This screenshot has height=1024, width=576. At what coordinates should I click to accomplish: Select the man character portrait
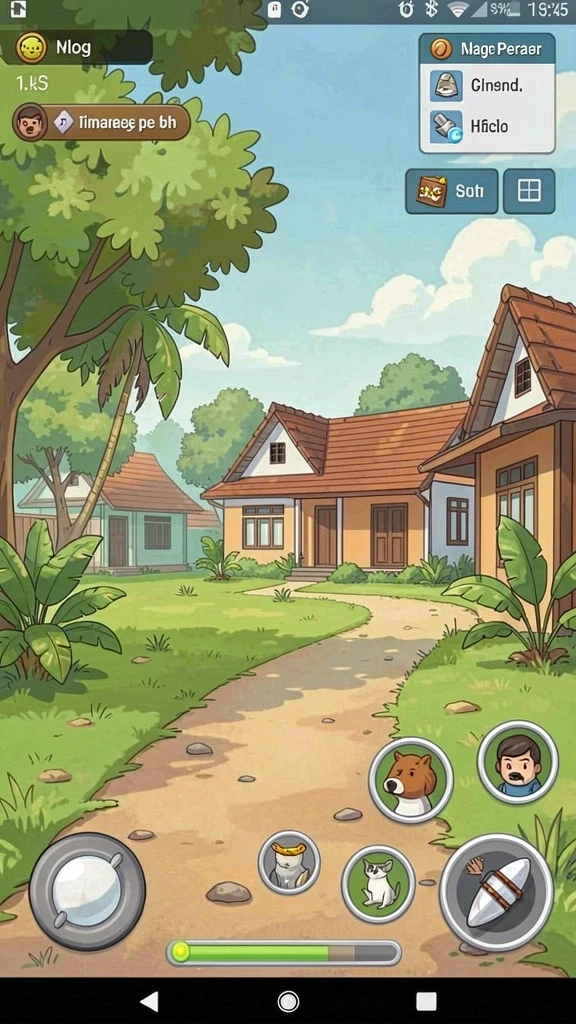pos(518,762)
